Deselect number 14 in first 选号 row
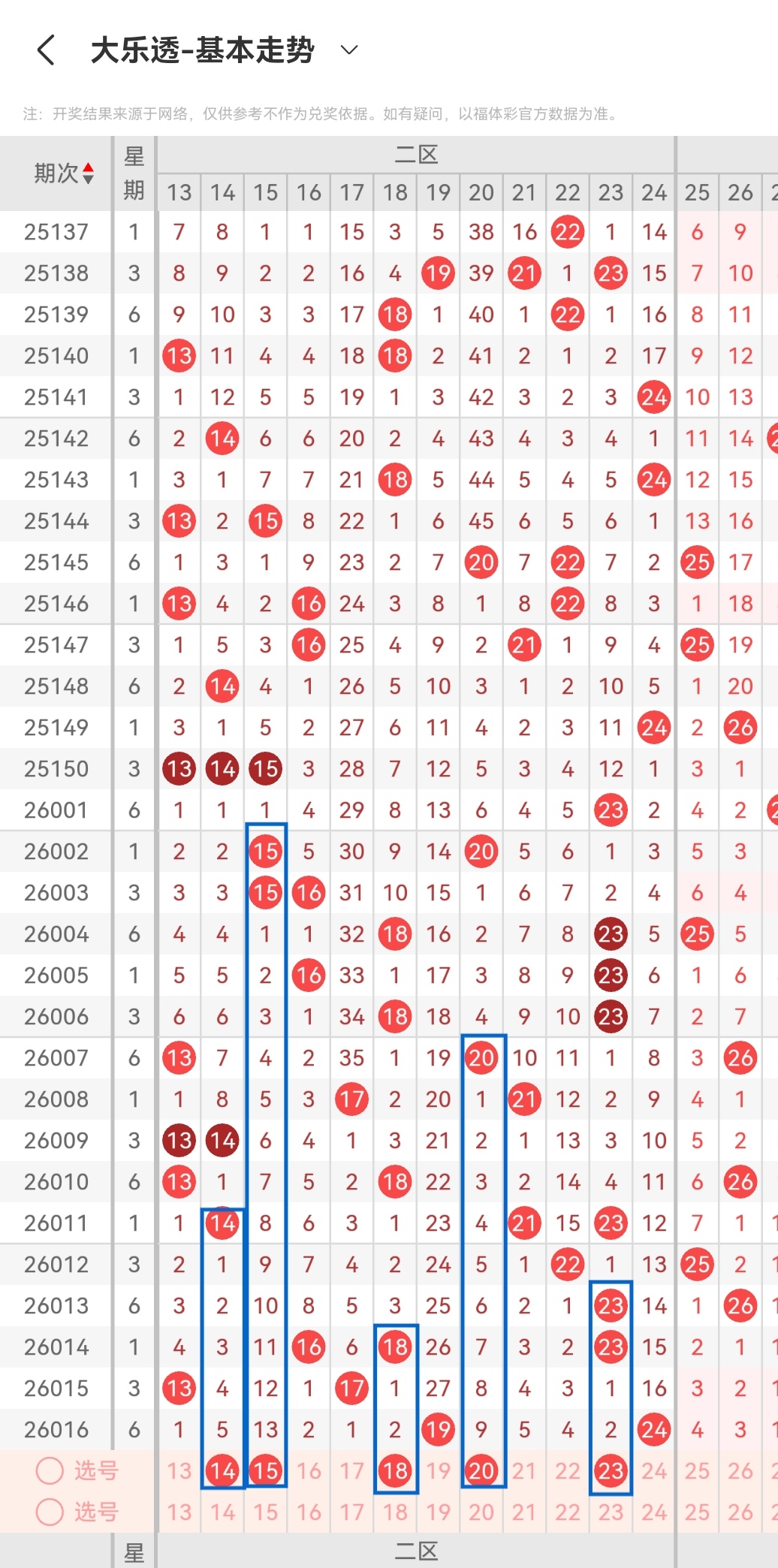This screenshot has width=778, height=1568. pyautogui.click(x=222, y=1470)
